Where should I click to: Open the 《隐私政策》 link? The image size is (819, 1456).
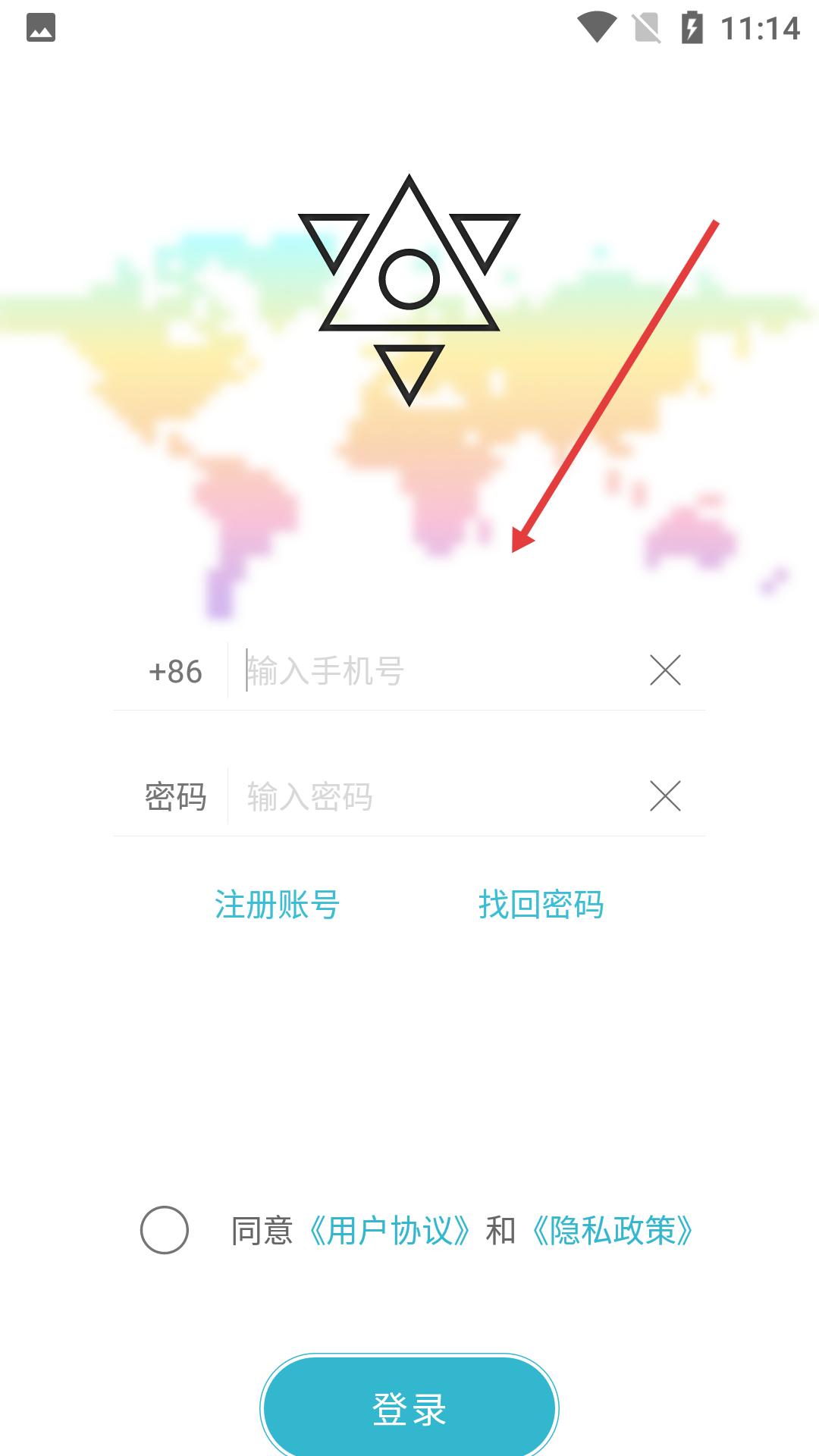[x=613, y=1230]
